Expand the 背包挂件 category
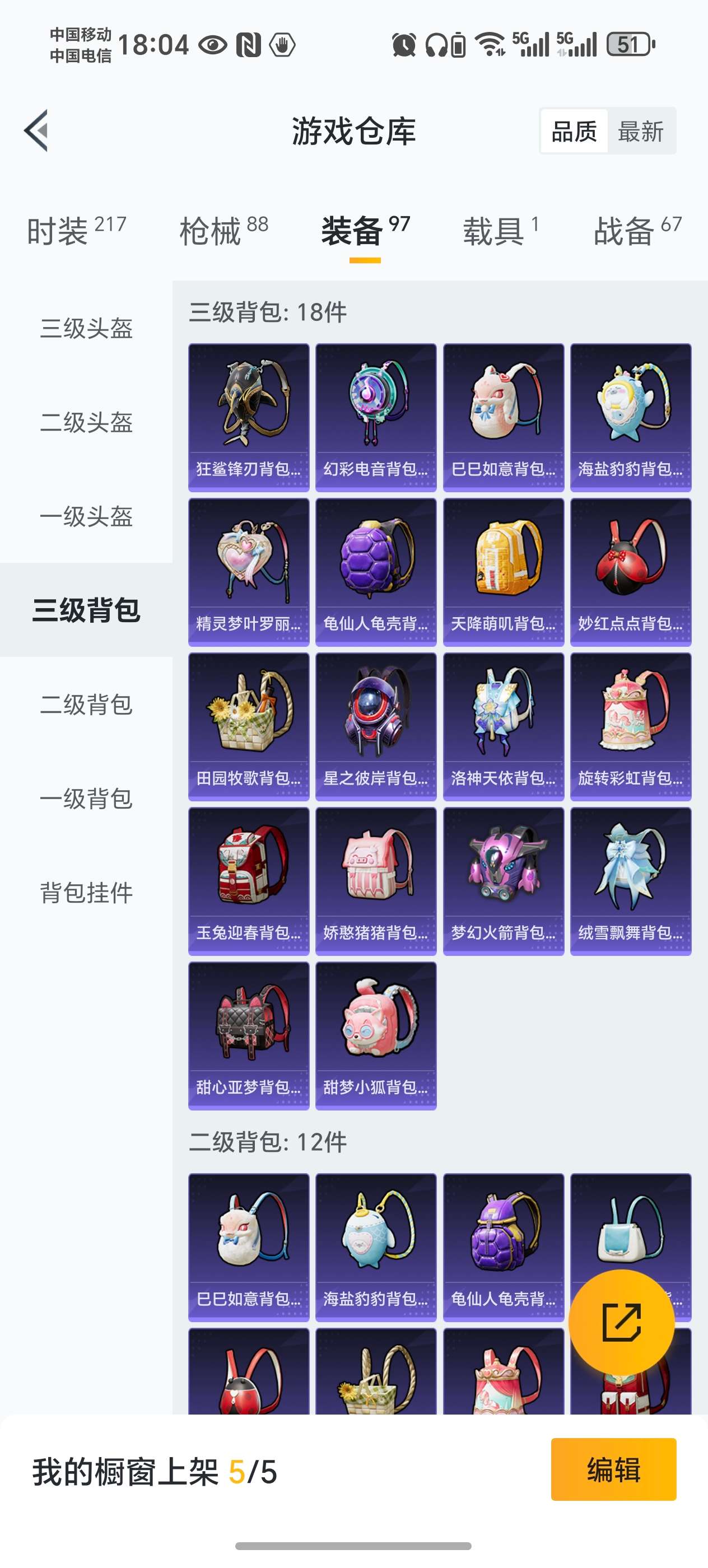This screenshot has height=1568, width=708. 86,894
